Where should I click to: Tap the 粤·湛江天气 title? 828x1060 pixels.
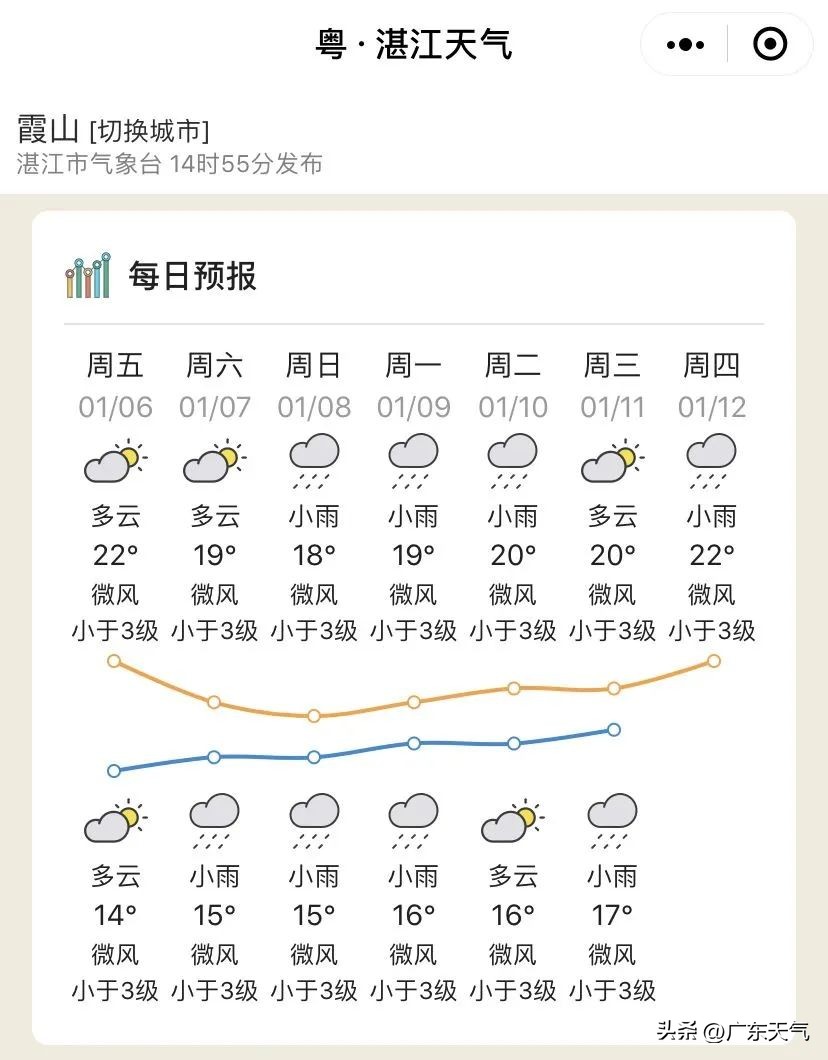[414, 44]
